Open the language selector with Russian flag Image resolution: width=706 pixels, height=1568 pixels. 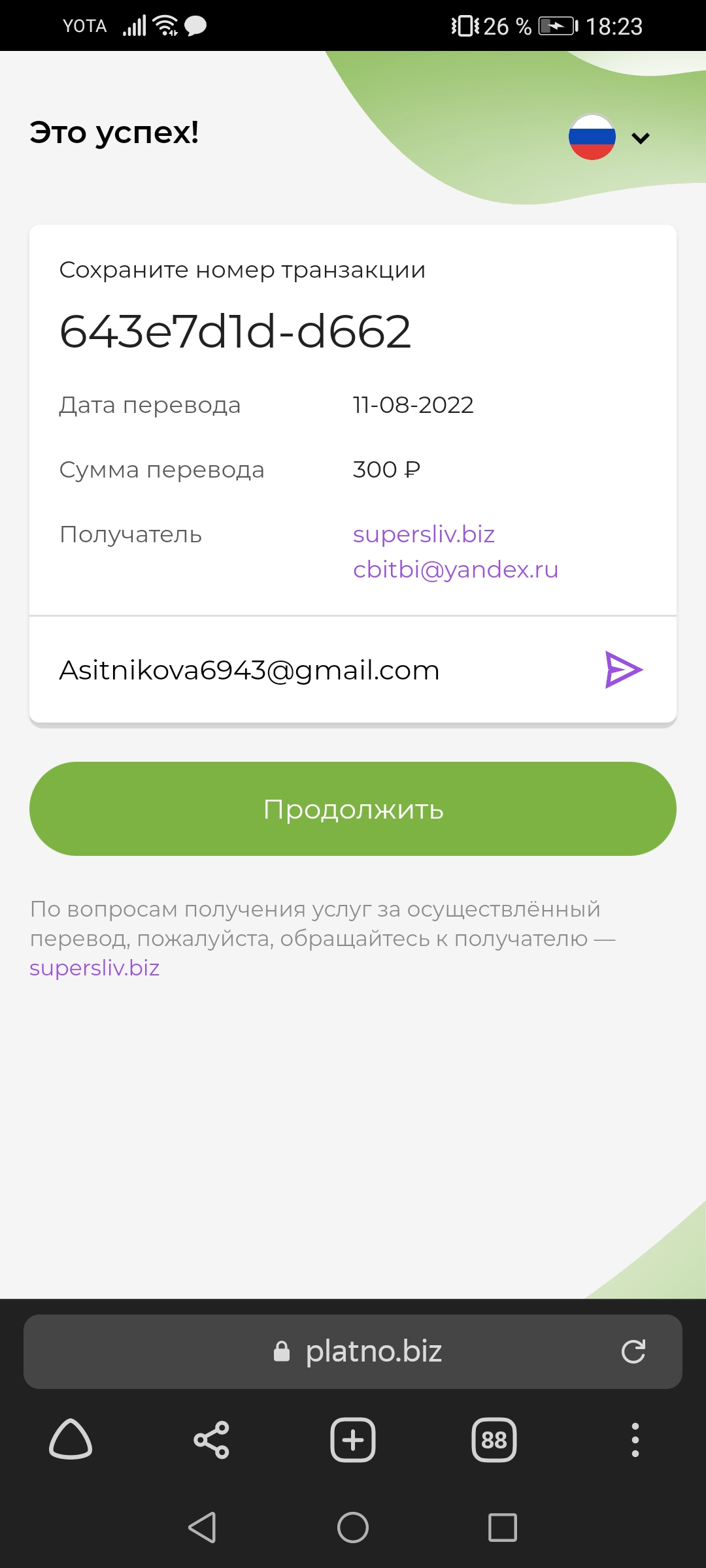pos(609,137)
